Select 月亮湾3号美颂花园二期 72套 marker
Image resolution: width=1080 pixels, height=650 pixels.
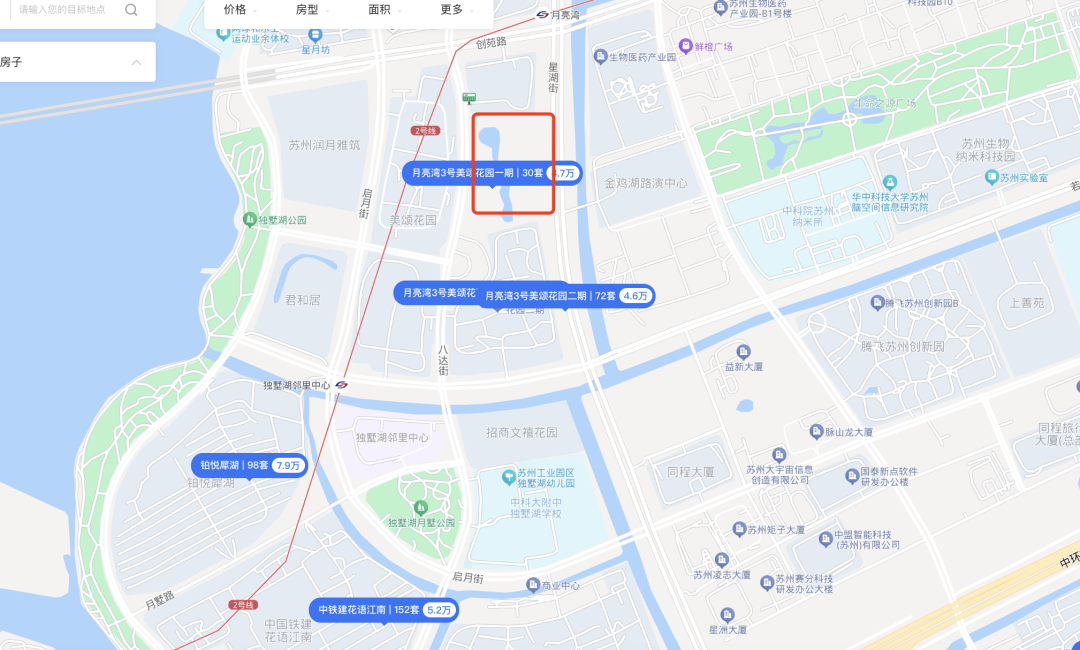tap(566, 296)
